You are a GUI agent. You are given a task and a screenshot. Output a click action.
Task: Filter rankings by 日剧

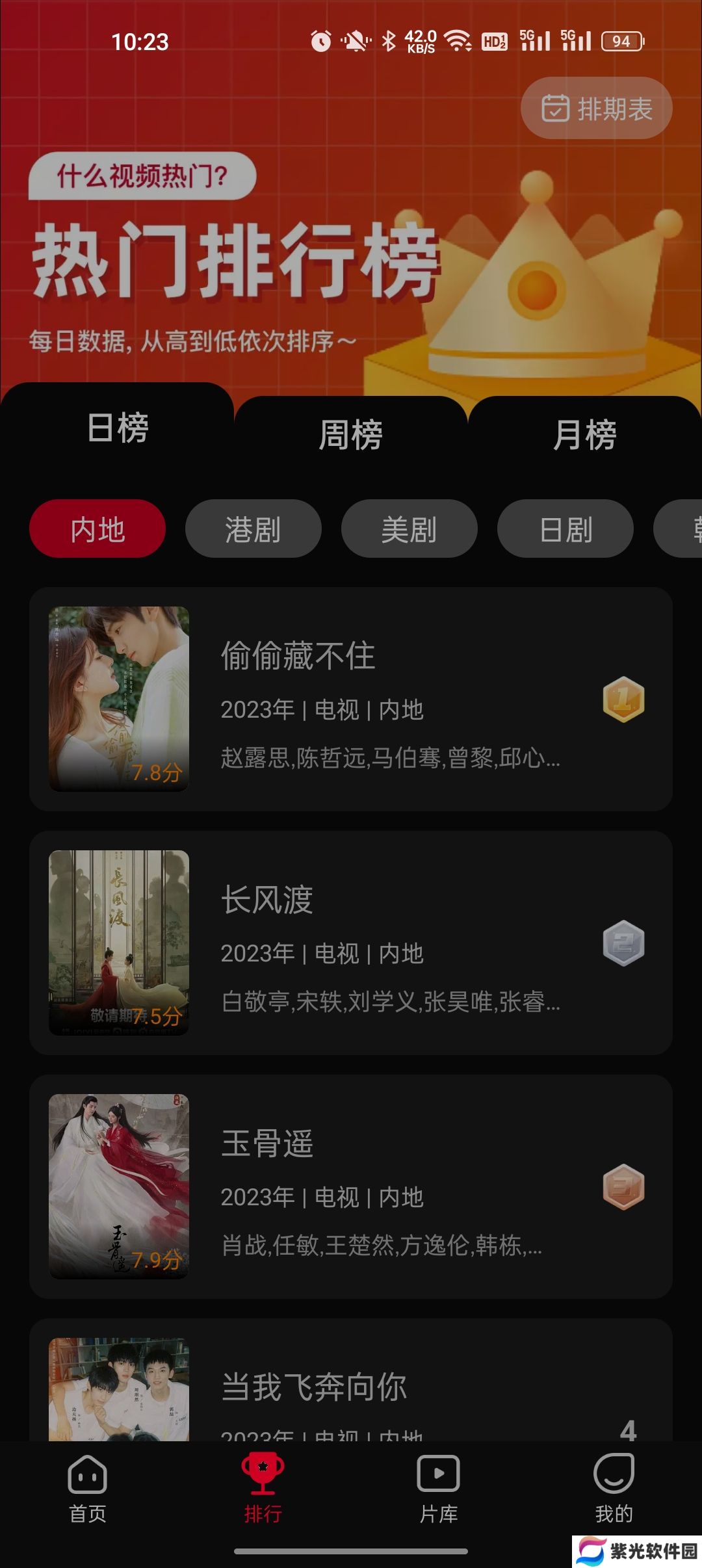pyautogui.click(x=565, y=529)
